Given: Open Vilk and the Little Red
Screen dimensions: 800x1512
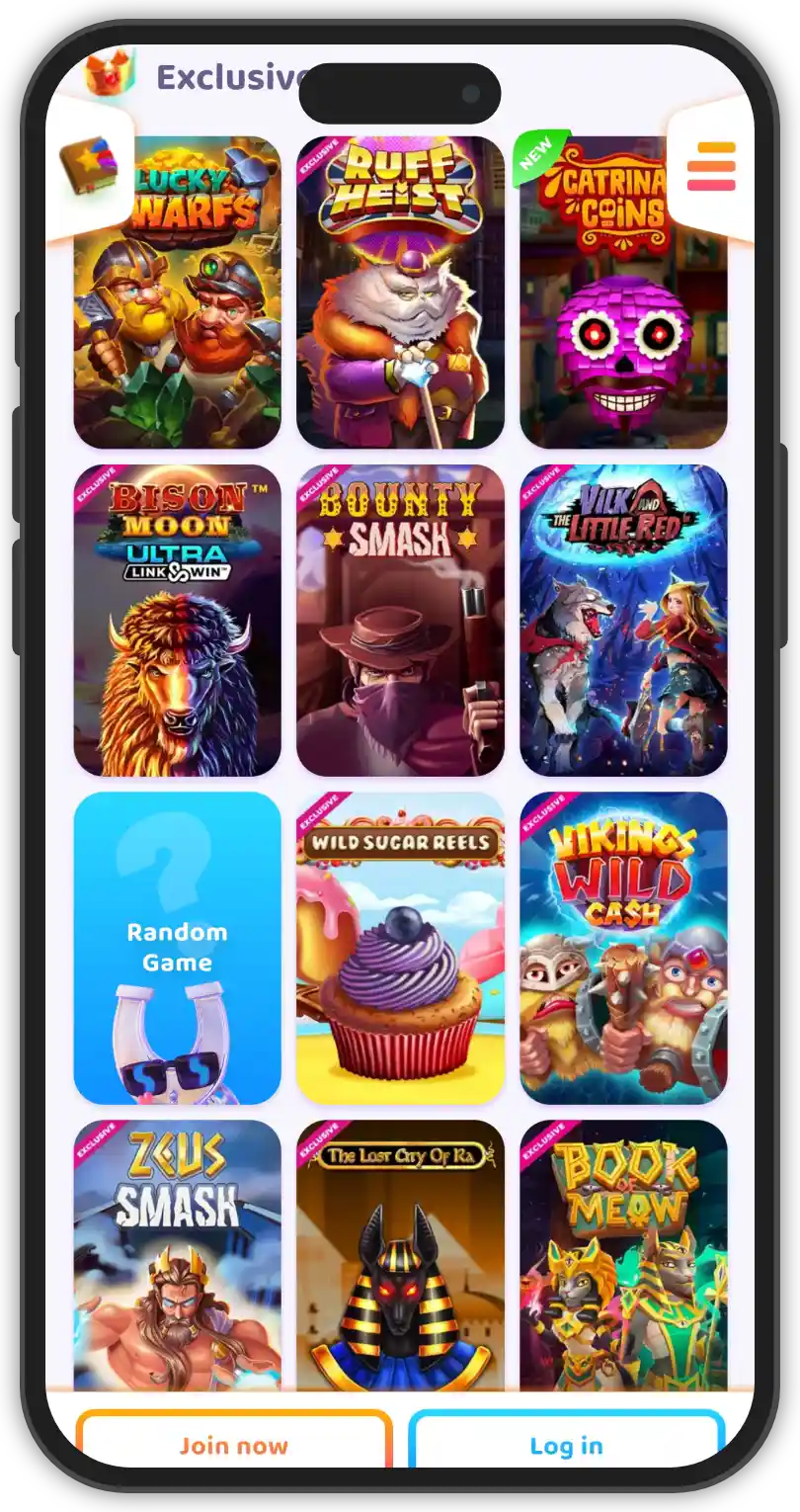Looking at the screenshot, I should pyautogui.click(x=623, y=621).
